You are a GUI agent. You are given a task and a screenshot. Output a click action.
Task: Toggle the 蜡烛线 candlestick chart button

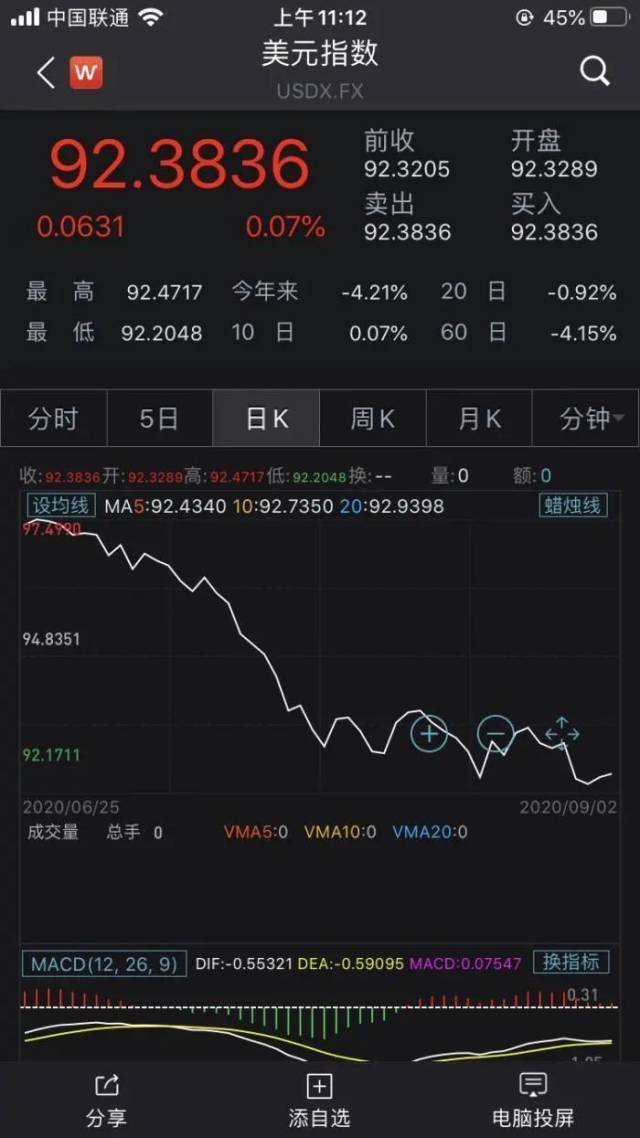coord(573,505)
